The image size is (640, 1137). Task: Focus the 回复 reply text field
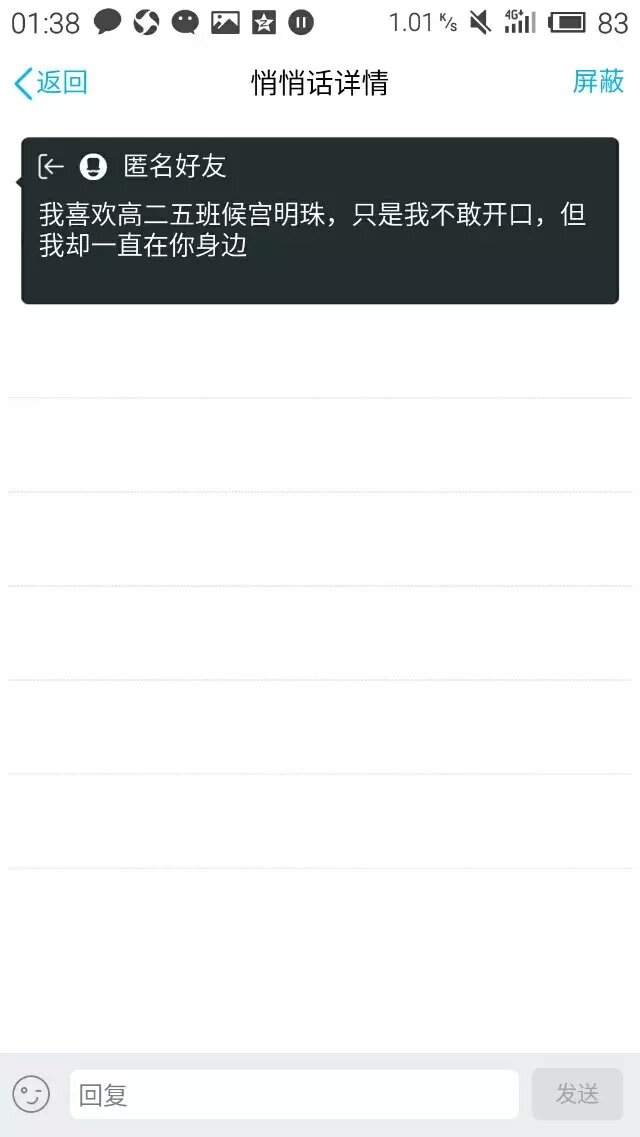(294, 1094)
